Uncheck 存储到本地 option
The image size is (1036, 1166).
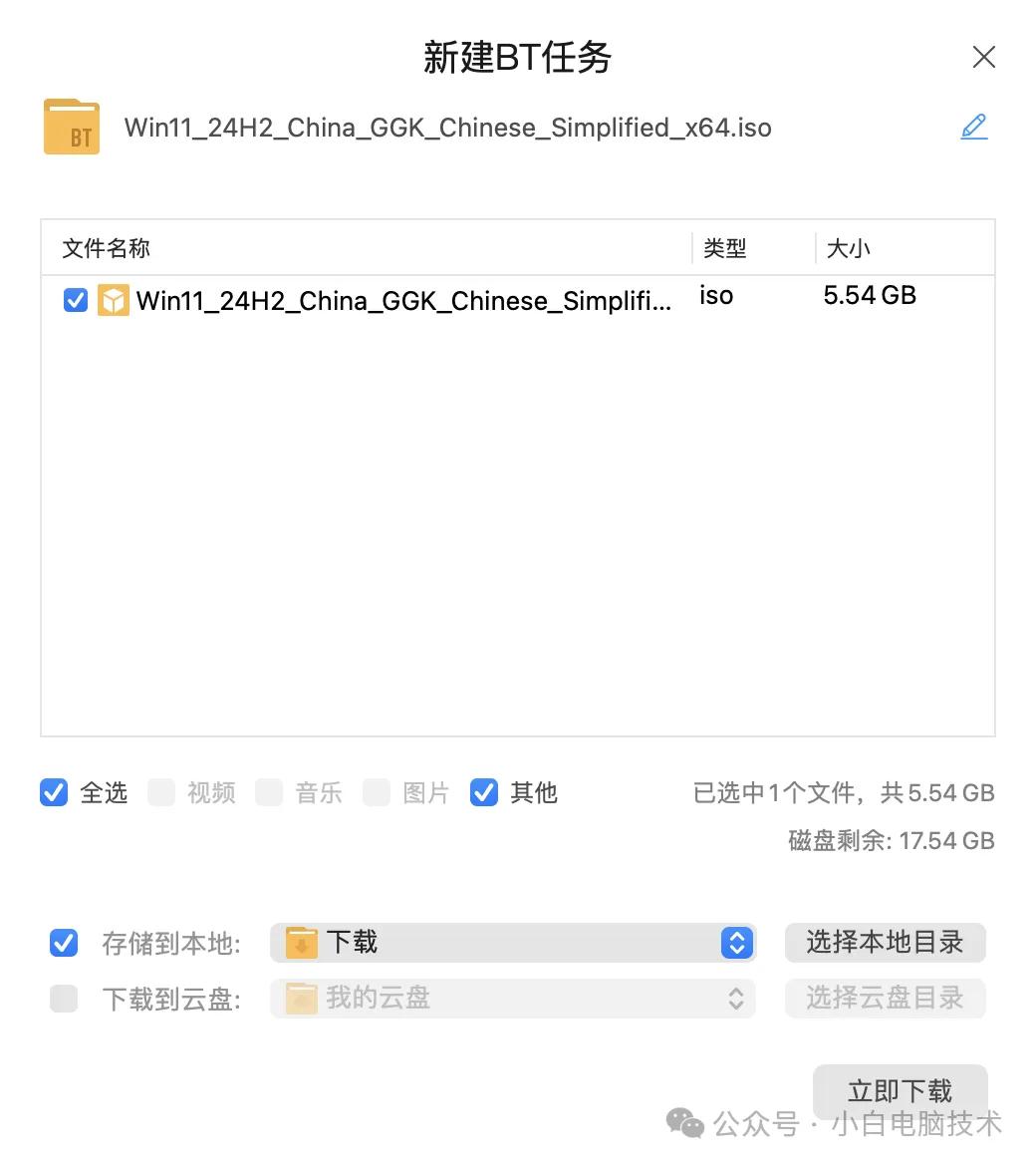[x=64, y=942]
